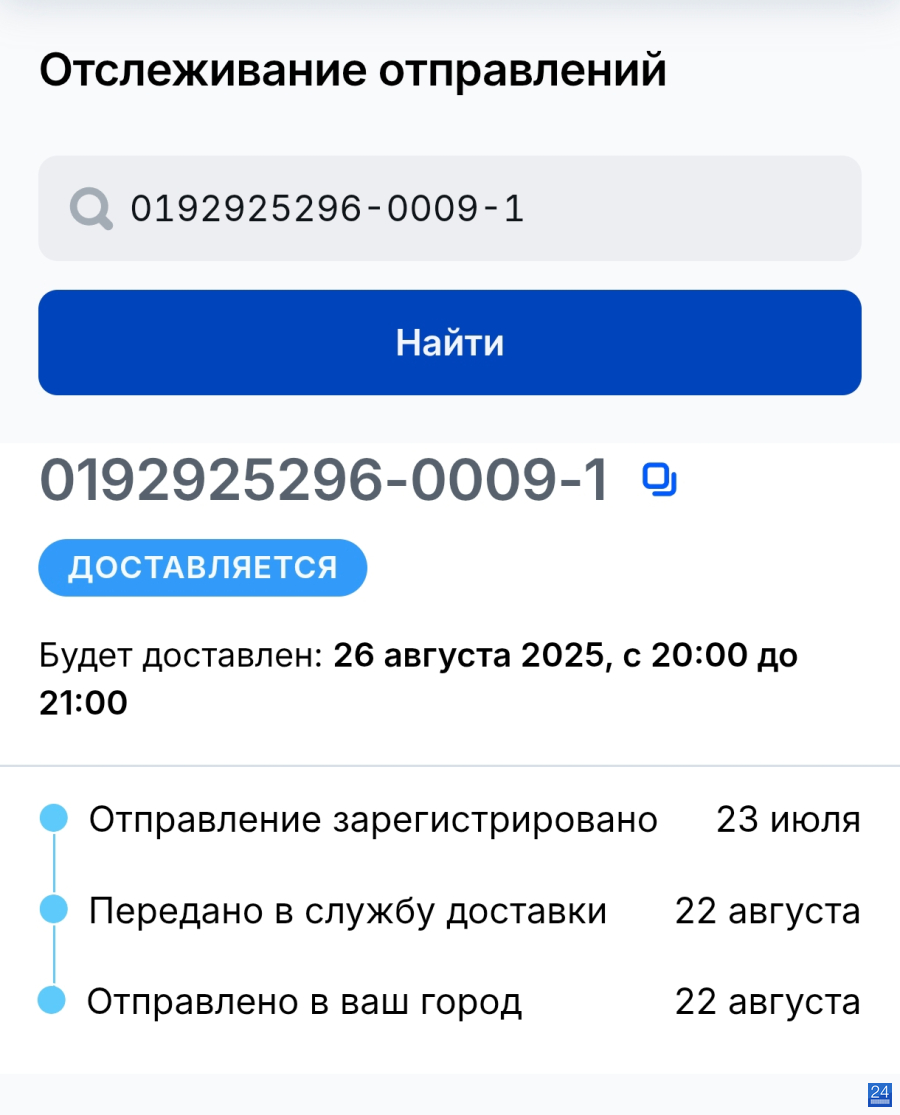Copy tracking number 0192925296-0009-1
Screen dimensions: 900x1115
click(x=659, y=481)
